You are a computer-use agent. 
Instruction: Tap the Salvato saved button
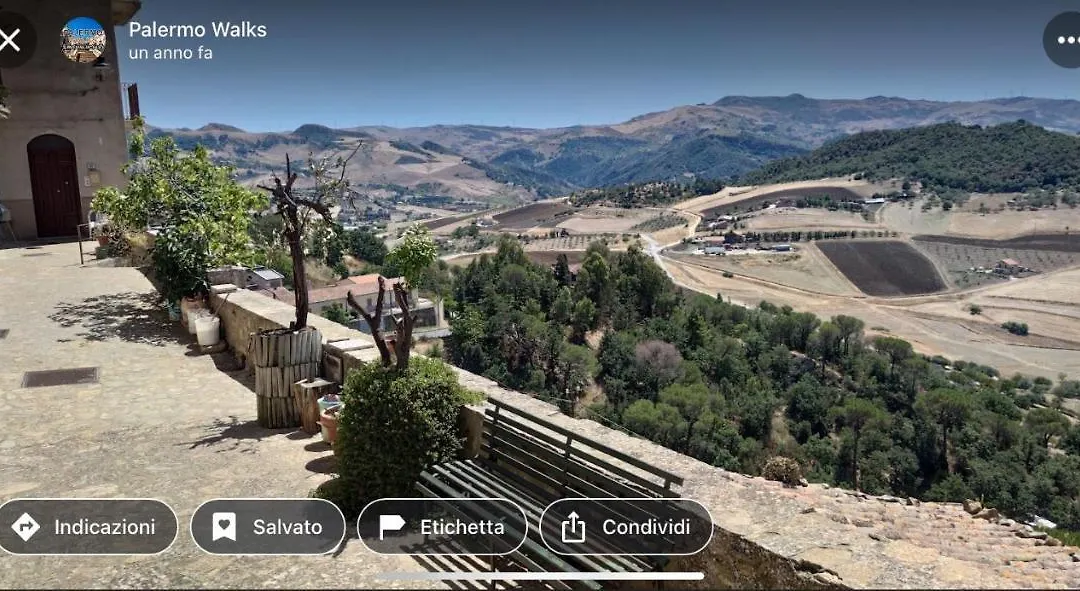pyautogui.click(x=268, y=527)
